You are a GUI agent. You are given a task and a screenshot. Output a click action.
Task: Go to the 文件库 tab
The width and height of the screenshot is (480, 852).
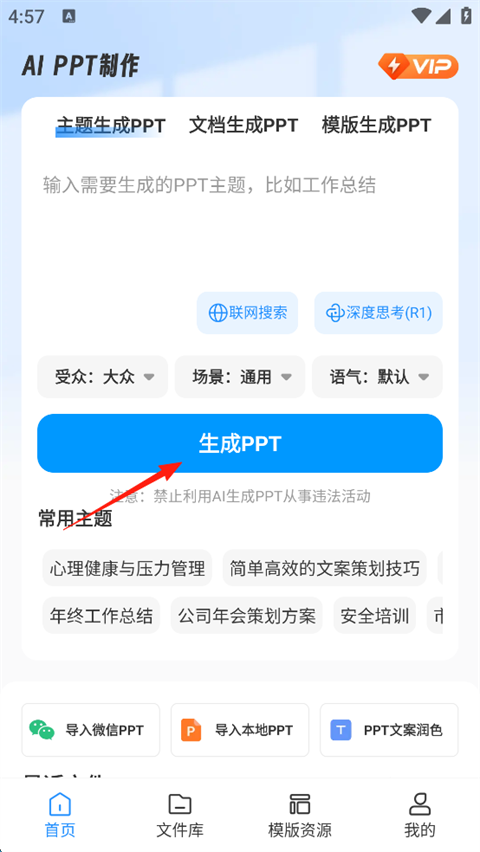pyautogui.click(x=180, y=816)
